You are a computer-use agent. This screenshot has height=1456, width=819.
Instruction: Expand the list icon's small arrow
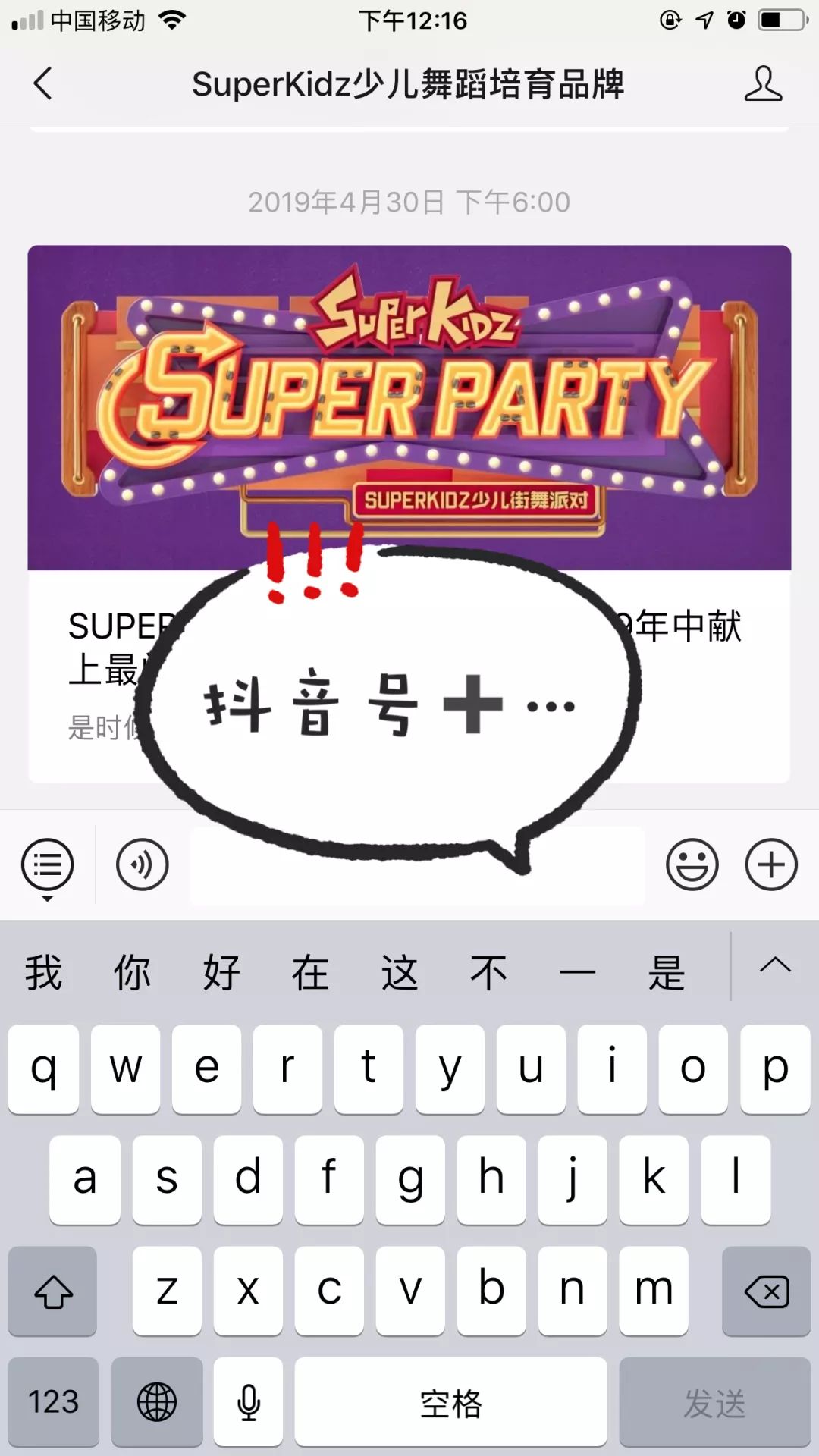pos(47,899)
